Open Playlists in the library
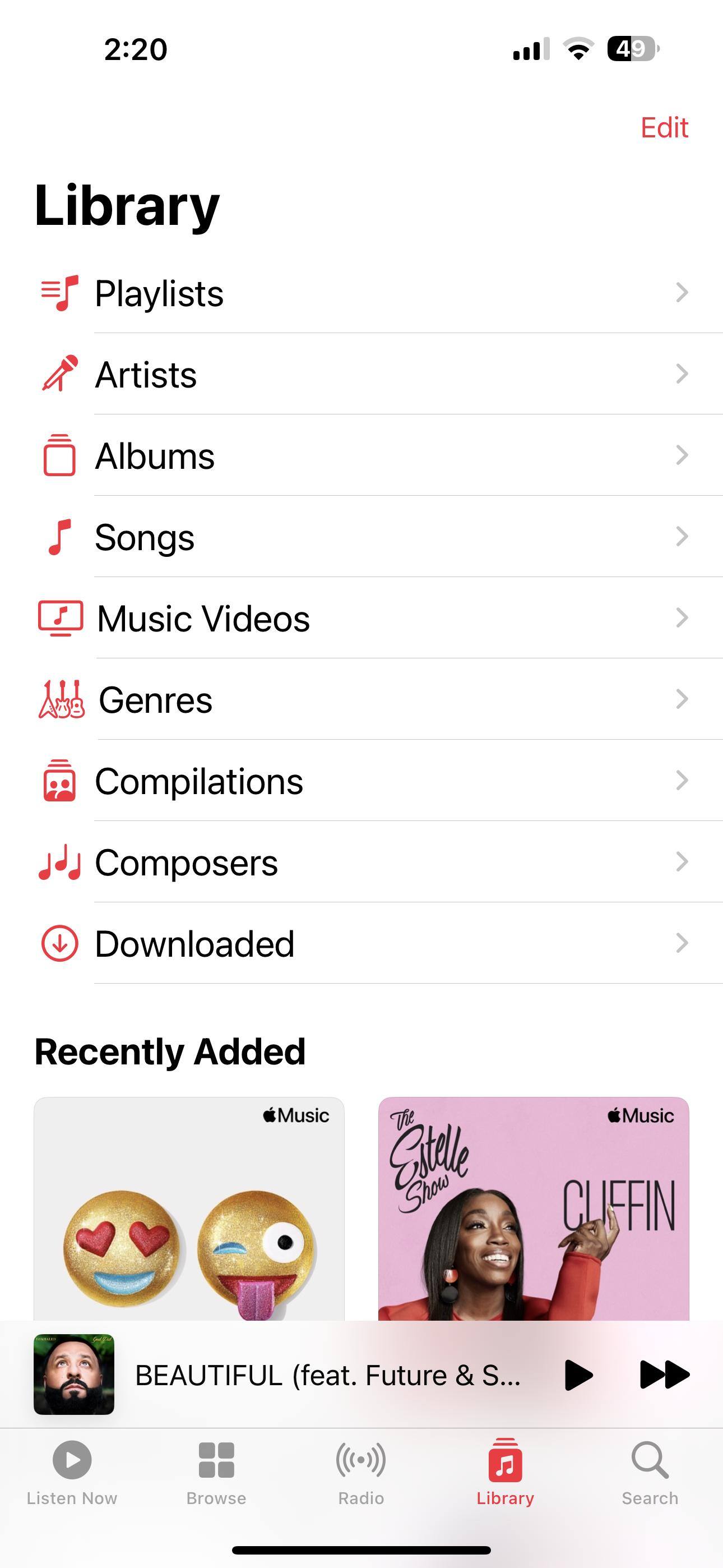 click(x=361, y=293)
